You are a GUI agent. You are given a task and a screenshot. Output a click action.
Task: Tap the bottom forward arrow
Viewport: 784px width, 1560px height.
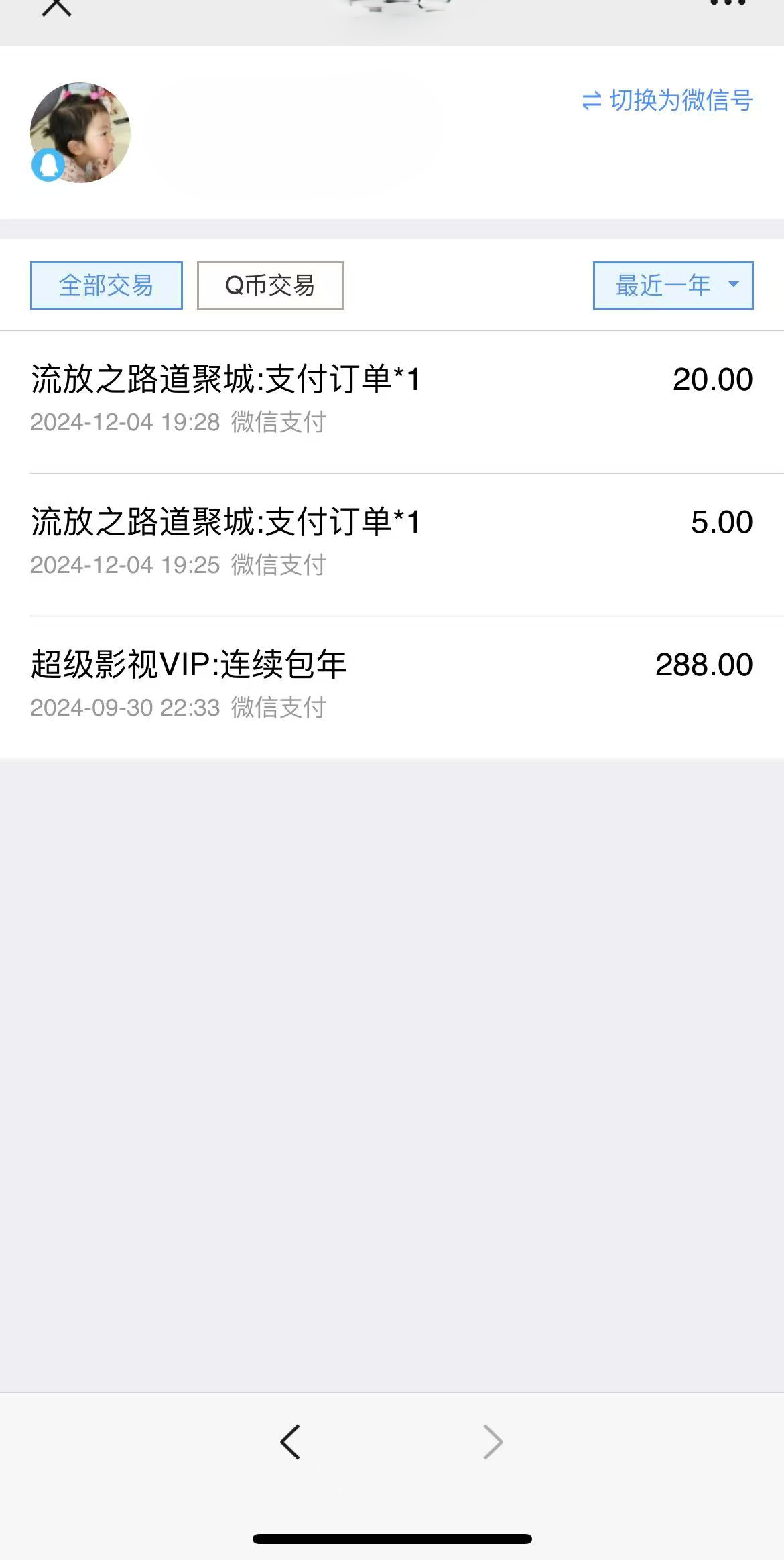click(x=493, y=1442)
